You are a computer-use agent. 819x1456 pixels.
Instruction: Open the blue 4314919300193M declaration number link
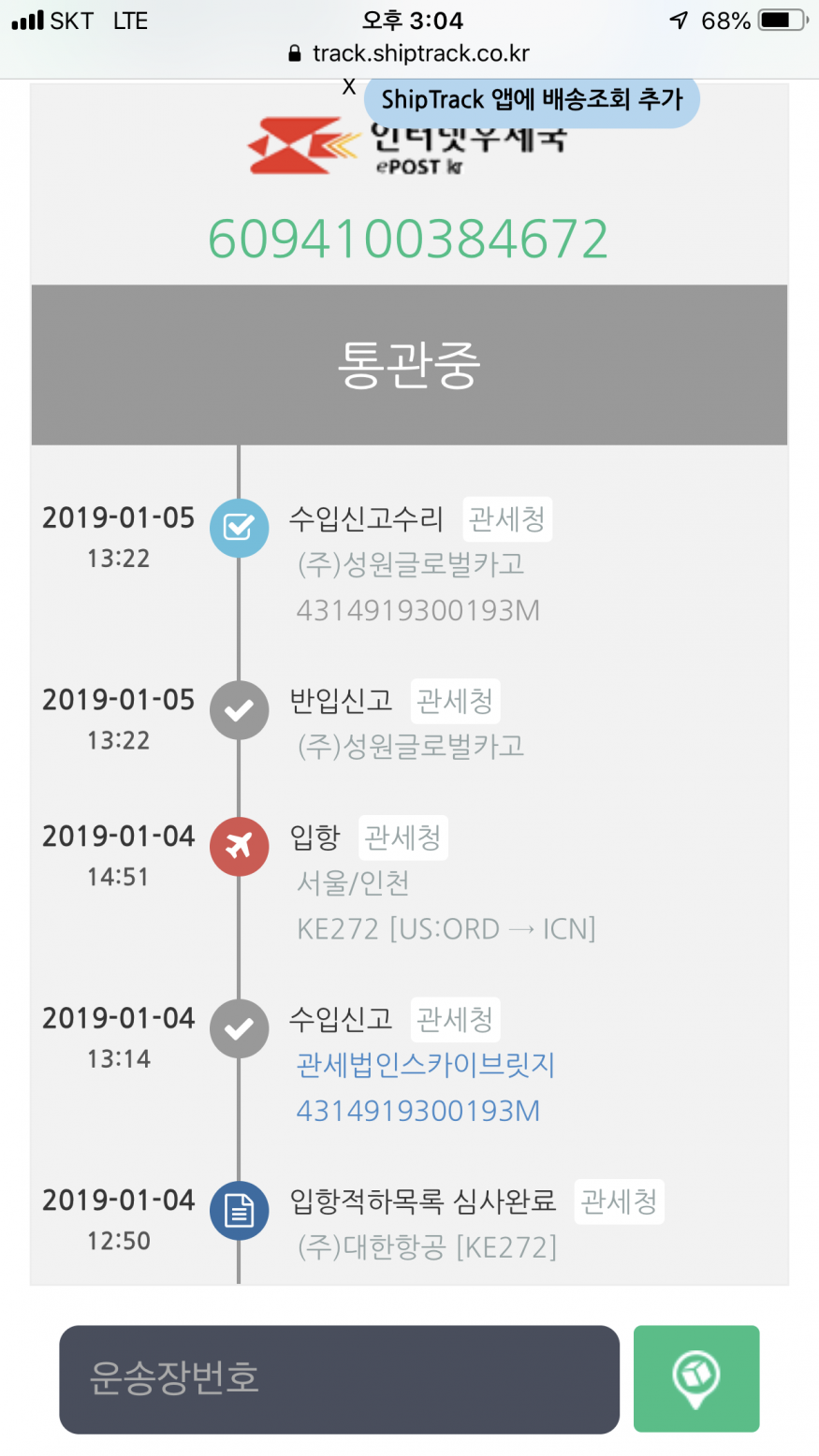tap(418, 1111)
